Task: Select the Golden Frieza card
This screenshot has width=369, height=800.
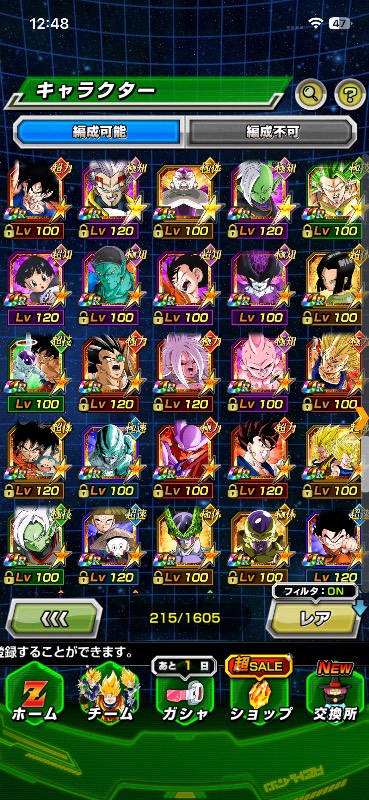Action: pos(259,545)
